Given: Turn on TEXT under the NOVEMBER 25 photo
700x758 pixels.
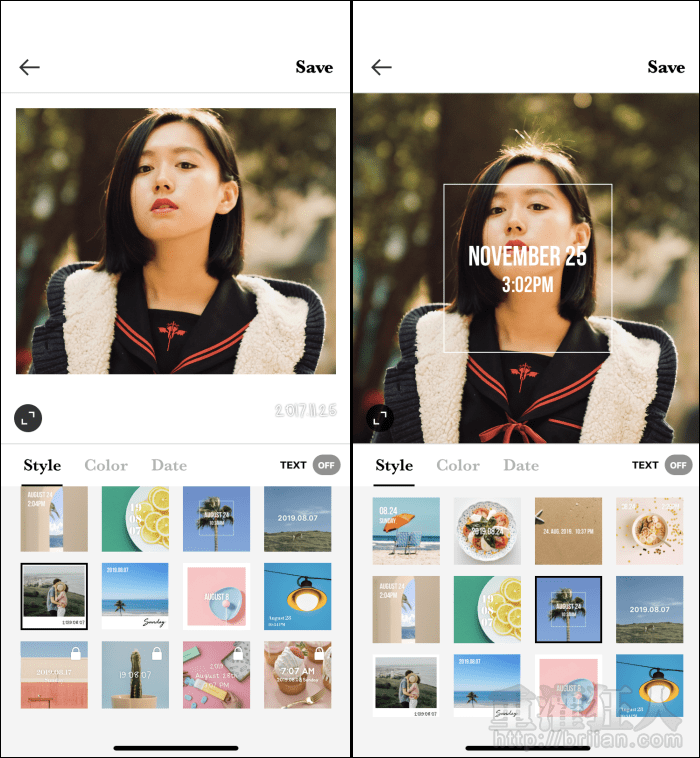Looking at the screenshot, I should click(x=678, y=465).
